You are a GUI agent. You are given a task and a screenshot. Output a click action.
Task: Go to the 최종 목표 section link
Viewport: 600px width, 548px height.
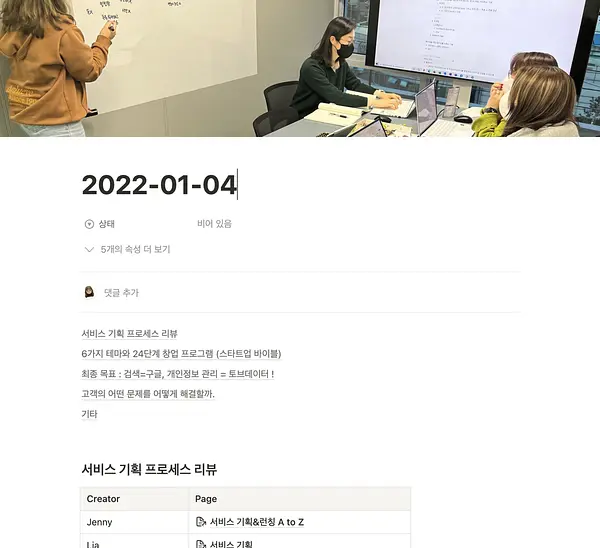tap(178, 374)
